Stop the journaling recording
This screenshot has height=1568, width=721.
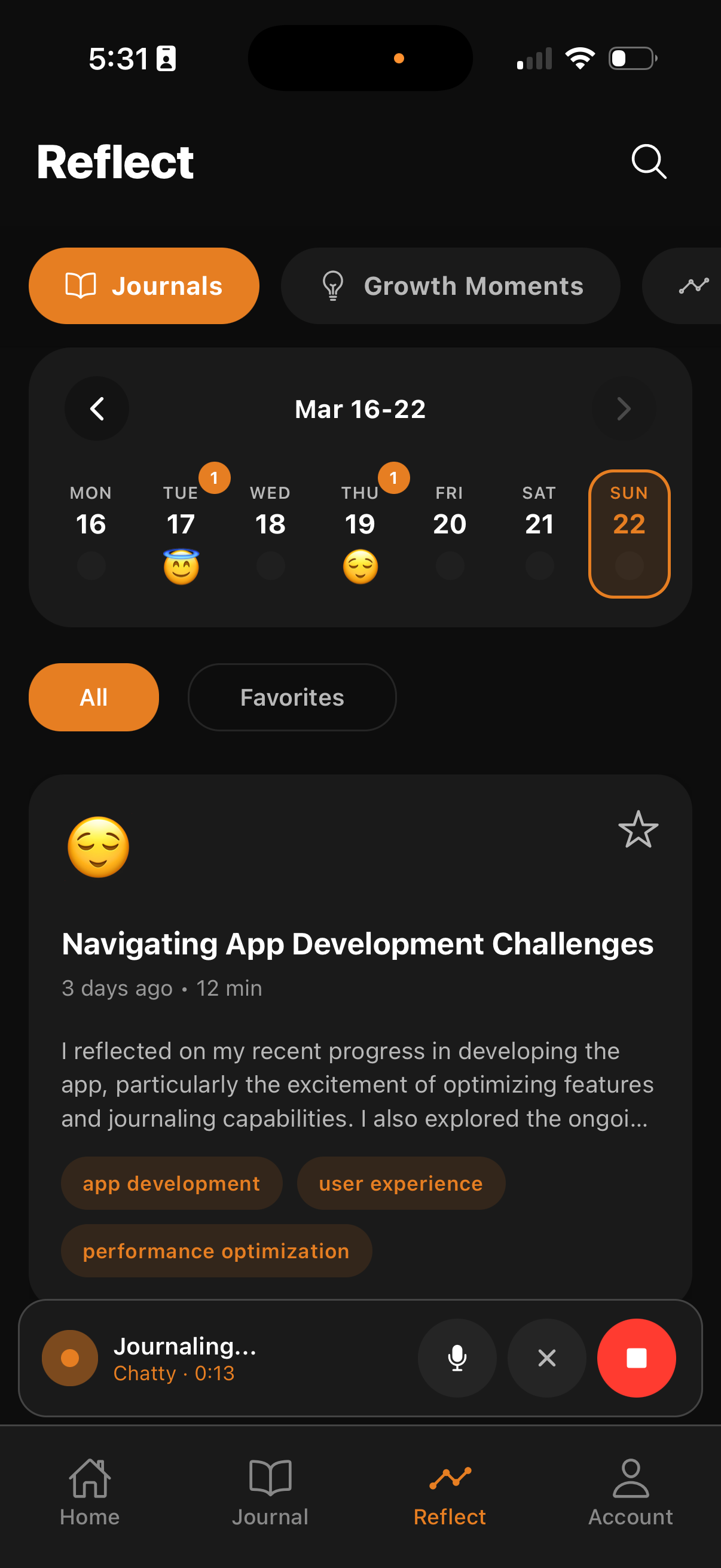click(x=636, y=1357)
